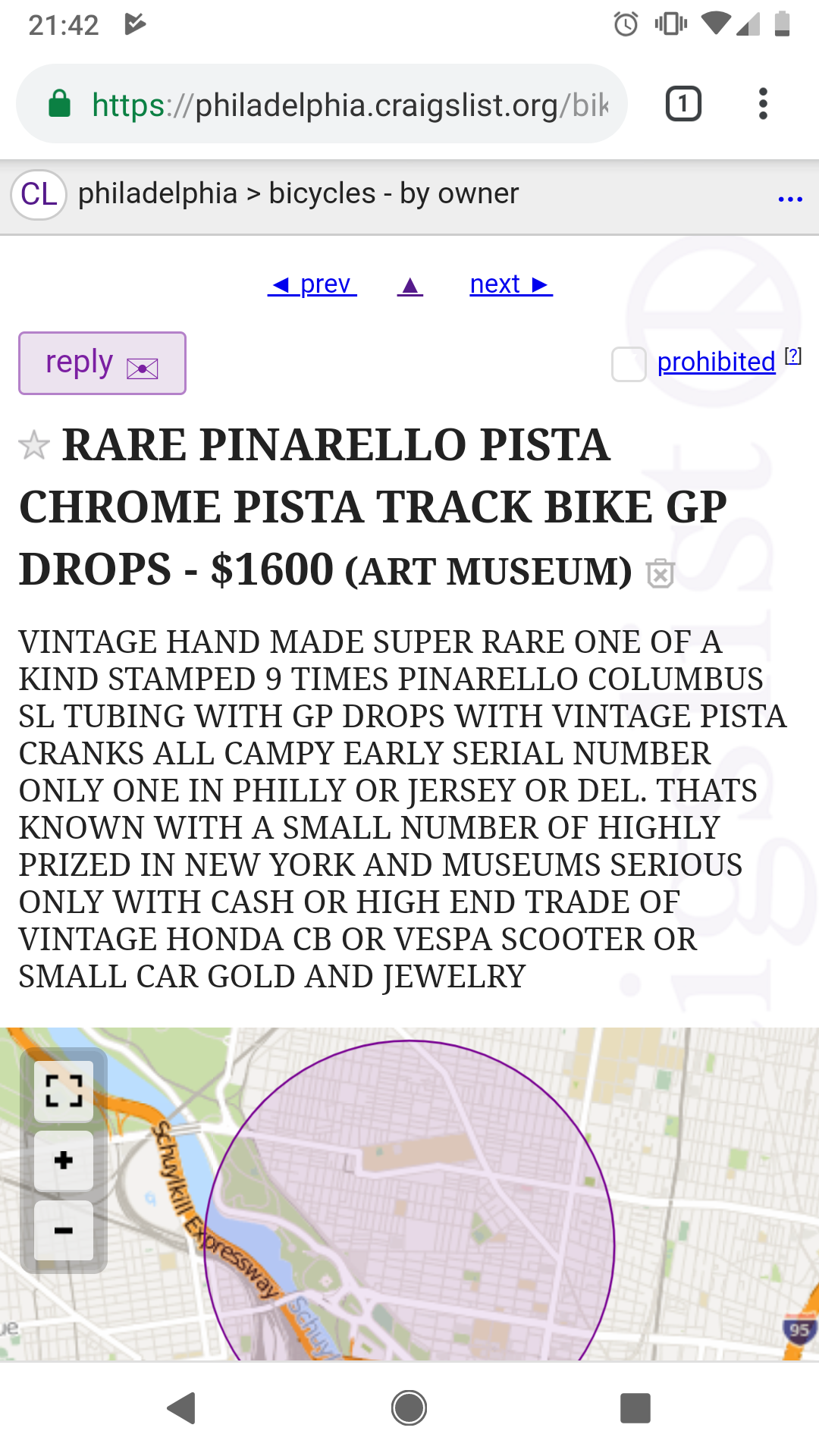Zoom out on the map
This screenshot has height=1456, width=819.
point(64,1230)
